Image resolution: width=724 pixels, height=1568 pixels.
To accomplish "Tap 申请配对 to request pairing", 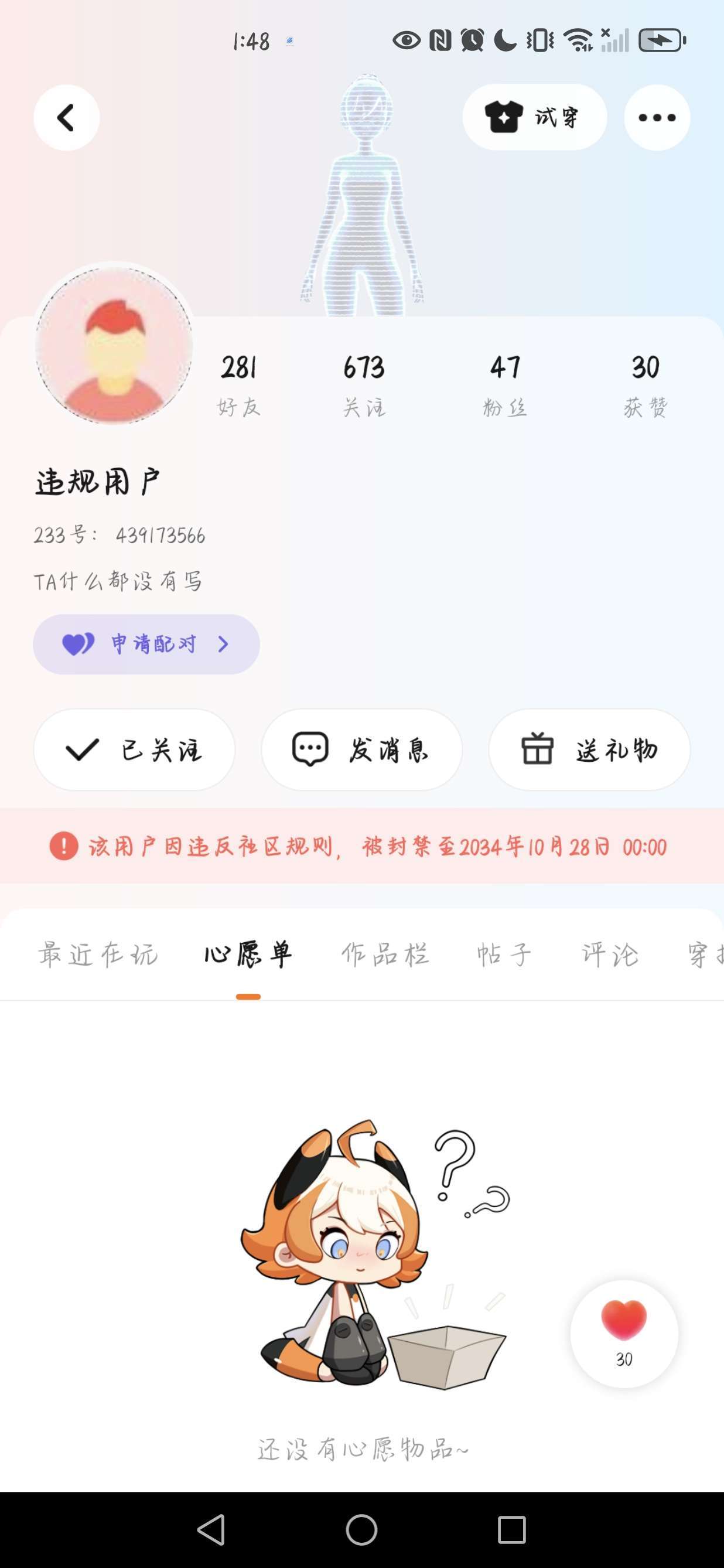I will 146,644.
